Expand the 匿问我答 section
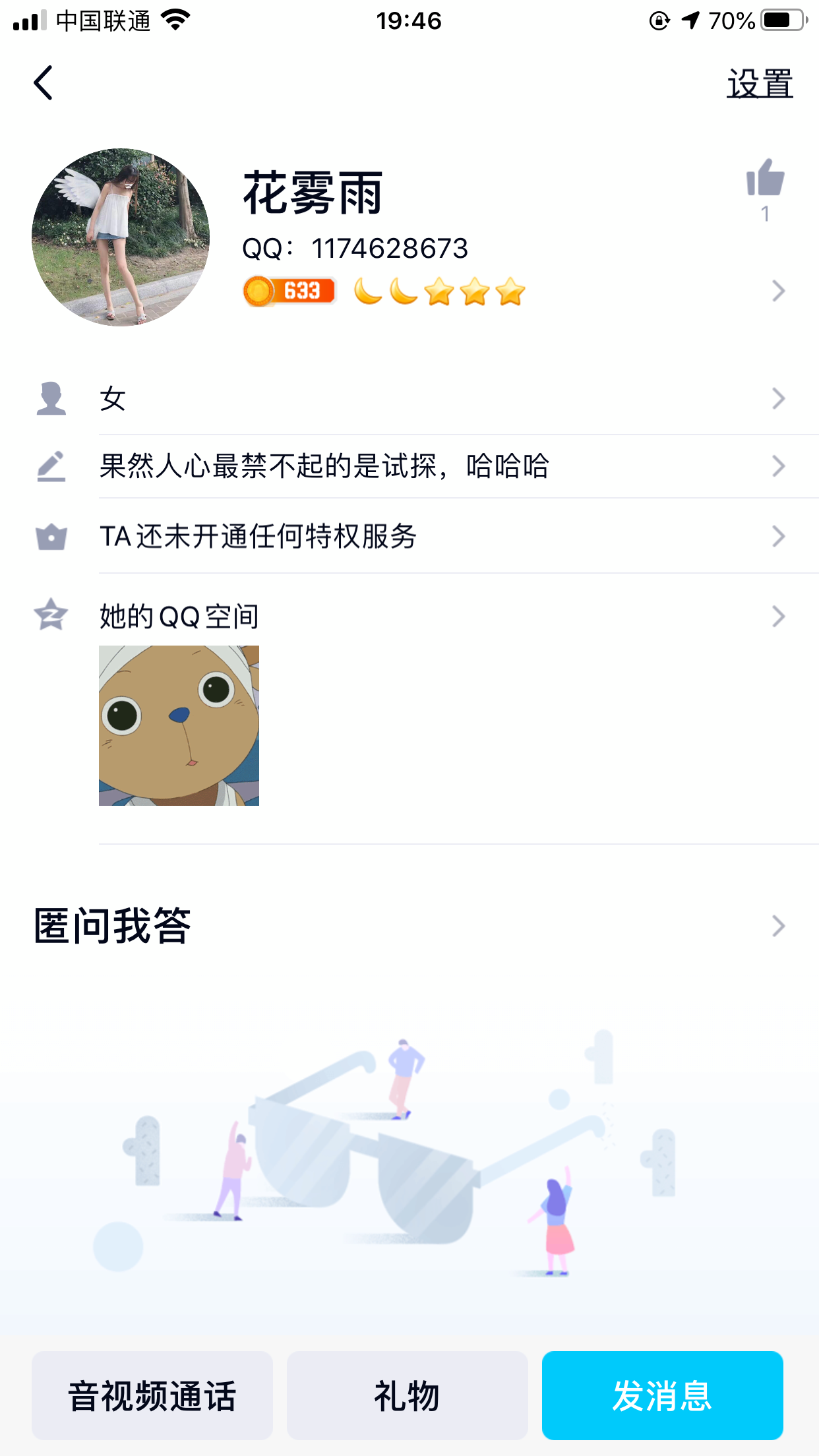 (x=779, y=926)
